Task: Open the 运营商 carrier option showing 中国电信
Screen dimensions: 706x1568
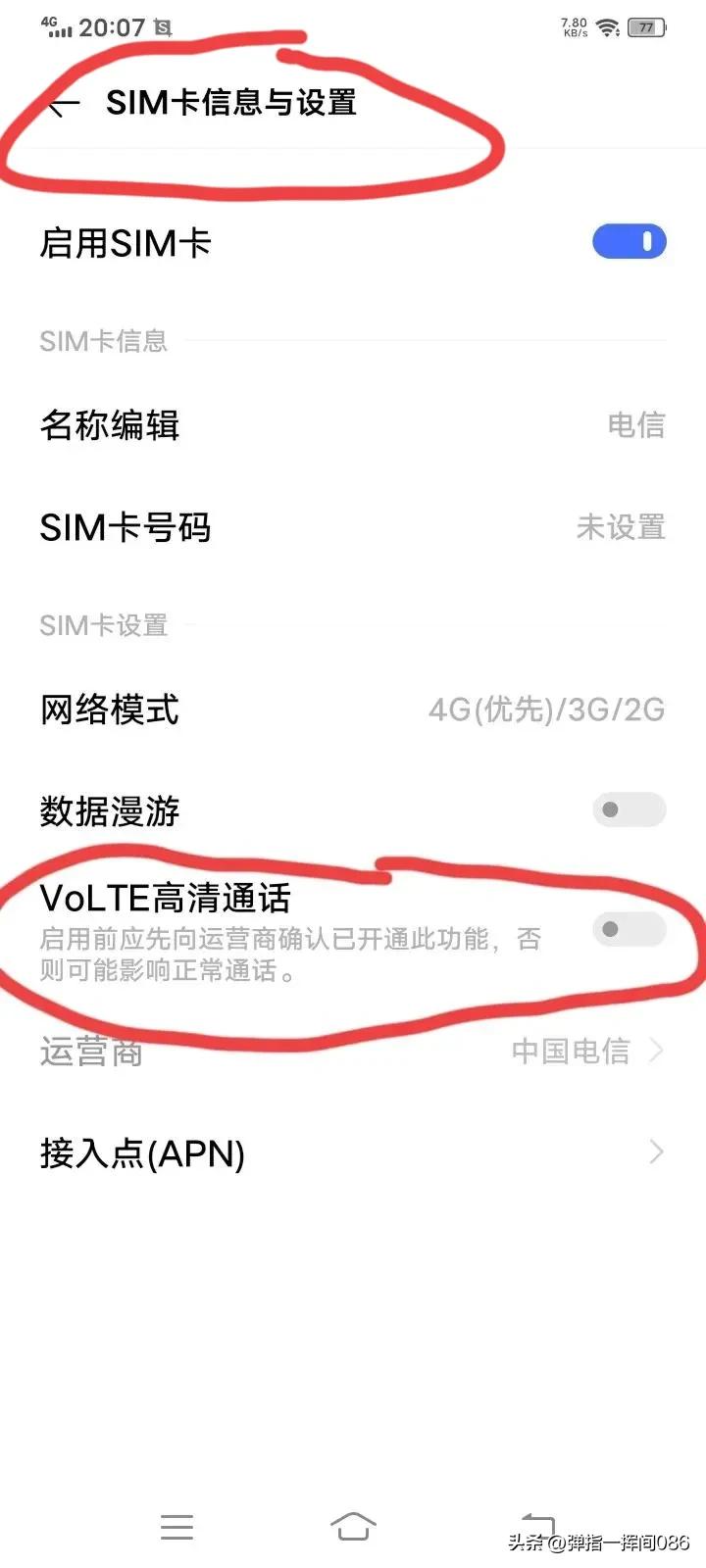Action: pyautogui.click(x=353, y=1051)
